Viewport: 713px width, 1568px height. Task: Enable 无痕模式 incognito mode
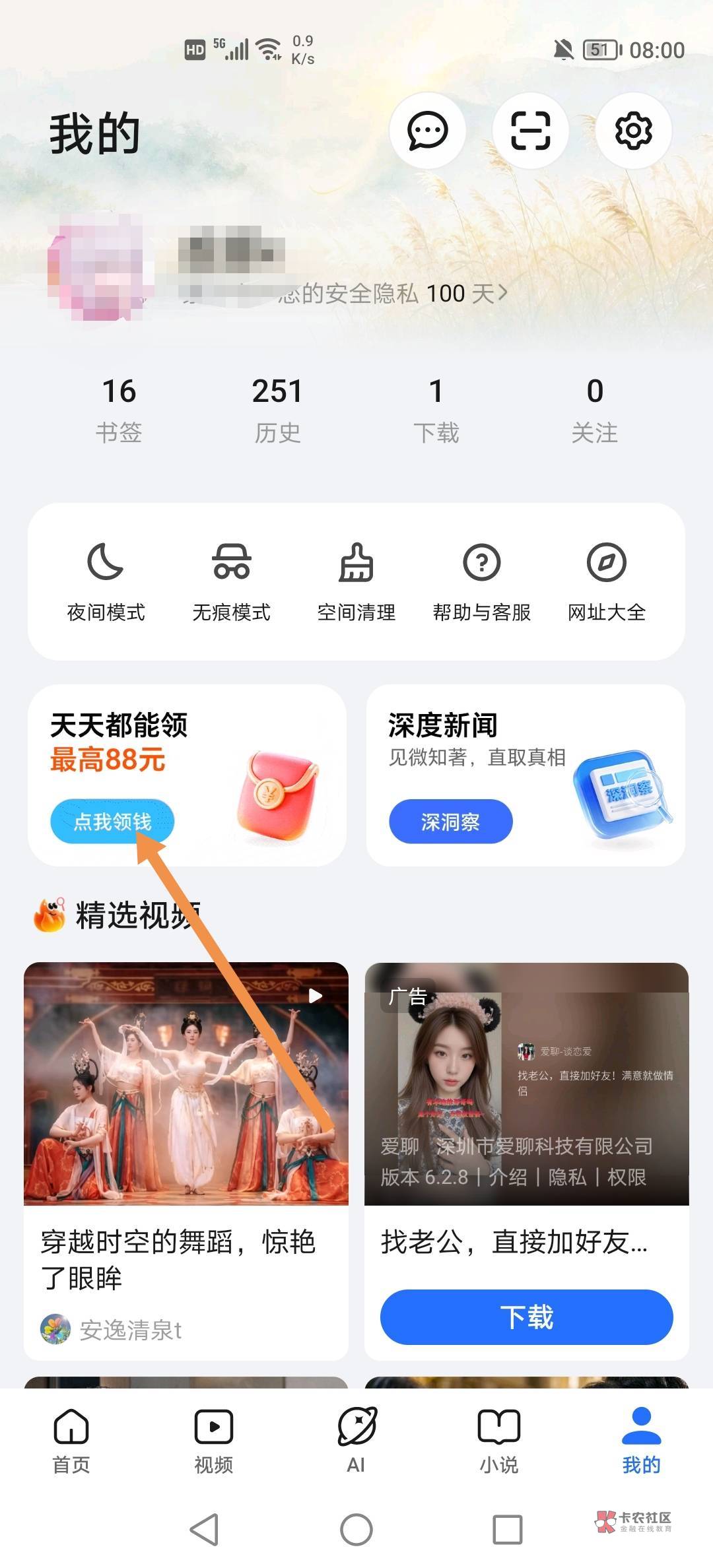[x=231, y=582]
